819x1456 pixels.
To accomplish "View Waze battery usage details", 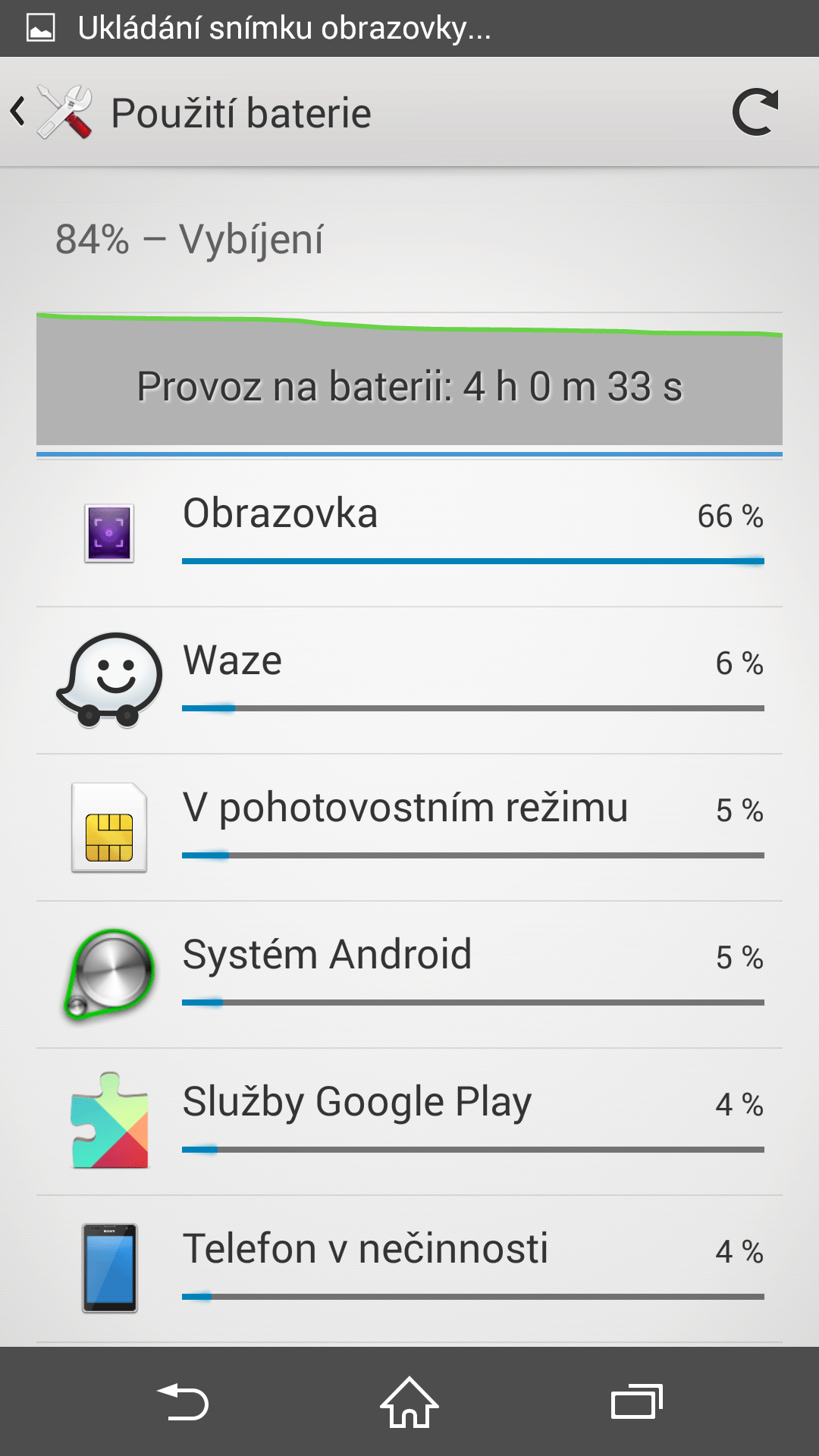I will [x=409, y=679].
